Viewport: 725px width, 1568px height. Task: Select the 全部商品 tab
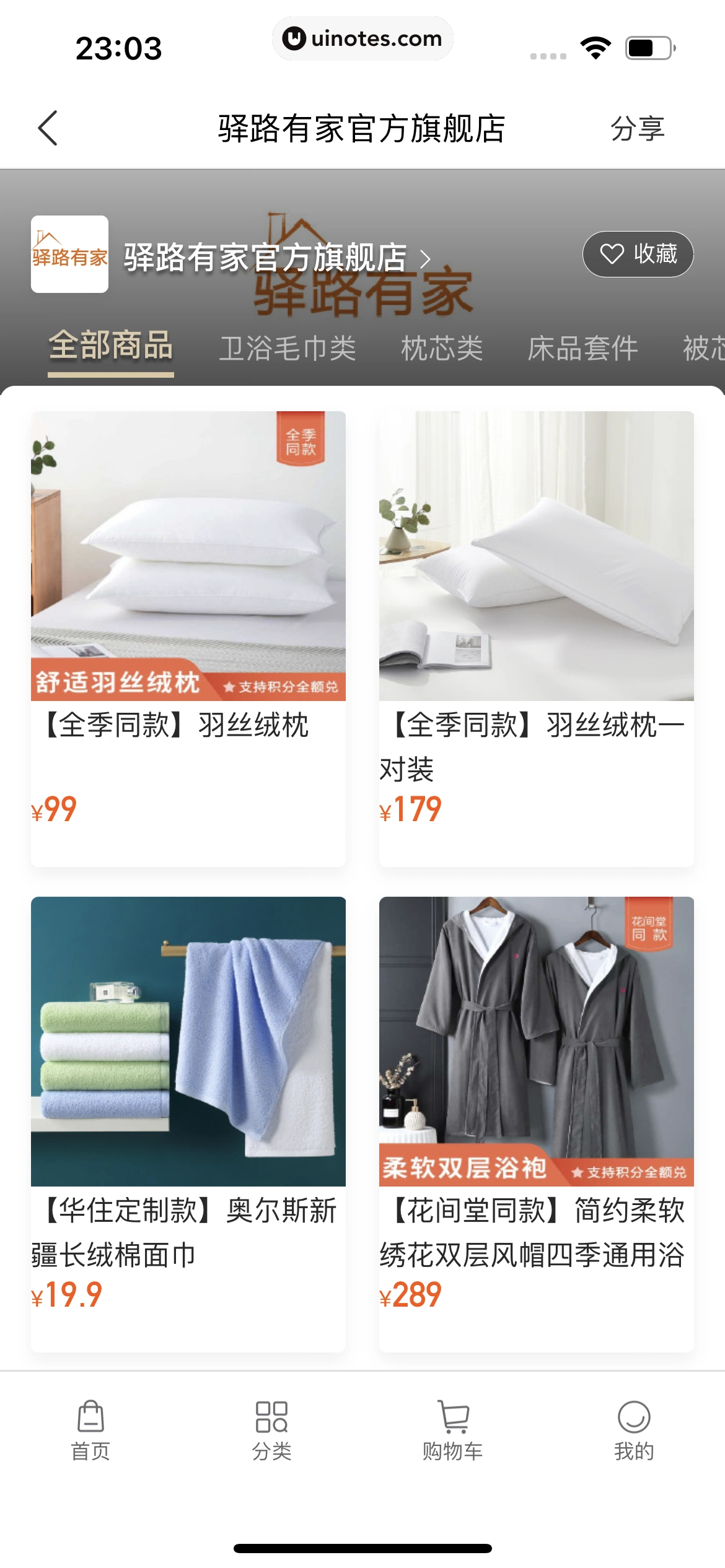111,346
